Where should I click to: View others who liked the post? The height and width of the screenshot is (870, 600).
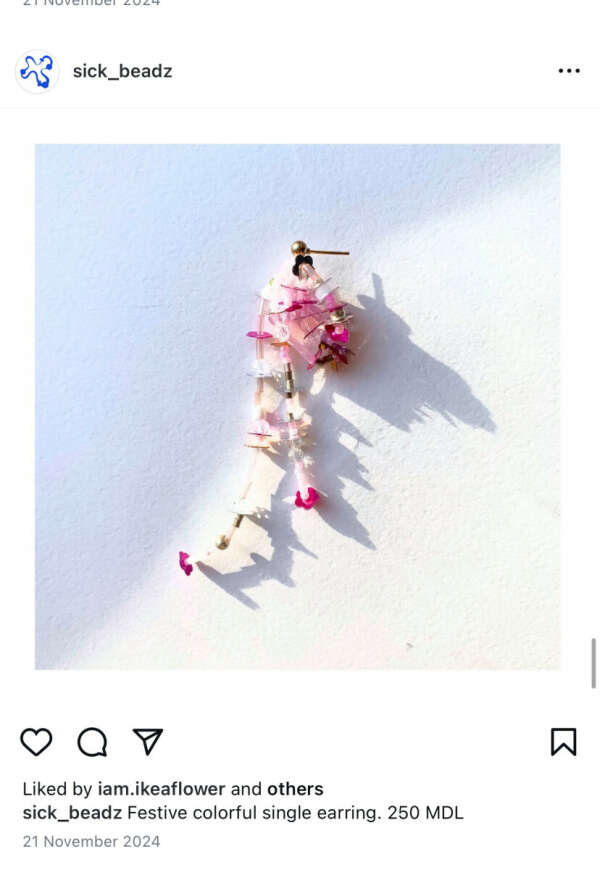[295, 789]
